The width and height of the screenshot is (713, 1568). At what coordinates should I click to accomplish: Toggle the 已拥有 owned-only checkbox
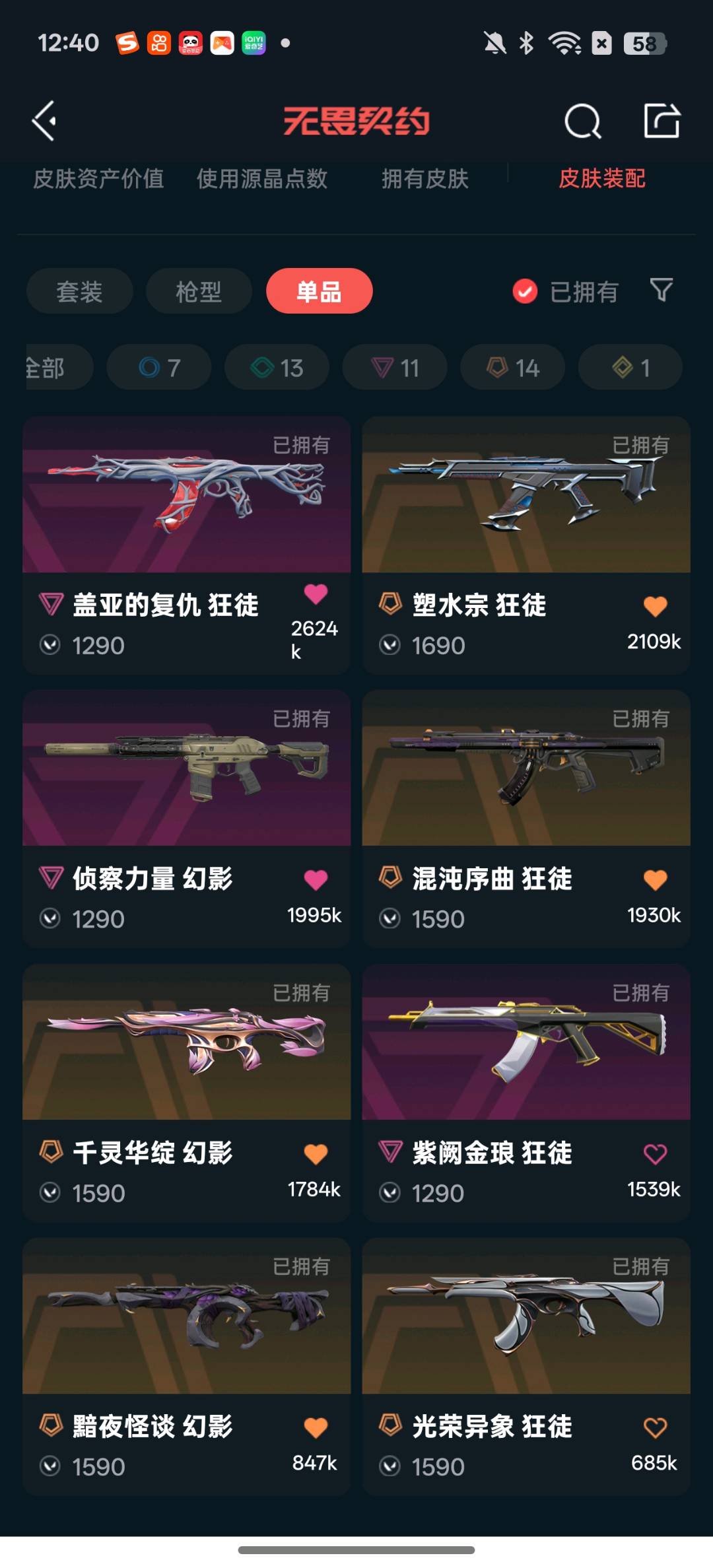point(525,291)
